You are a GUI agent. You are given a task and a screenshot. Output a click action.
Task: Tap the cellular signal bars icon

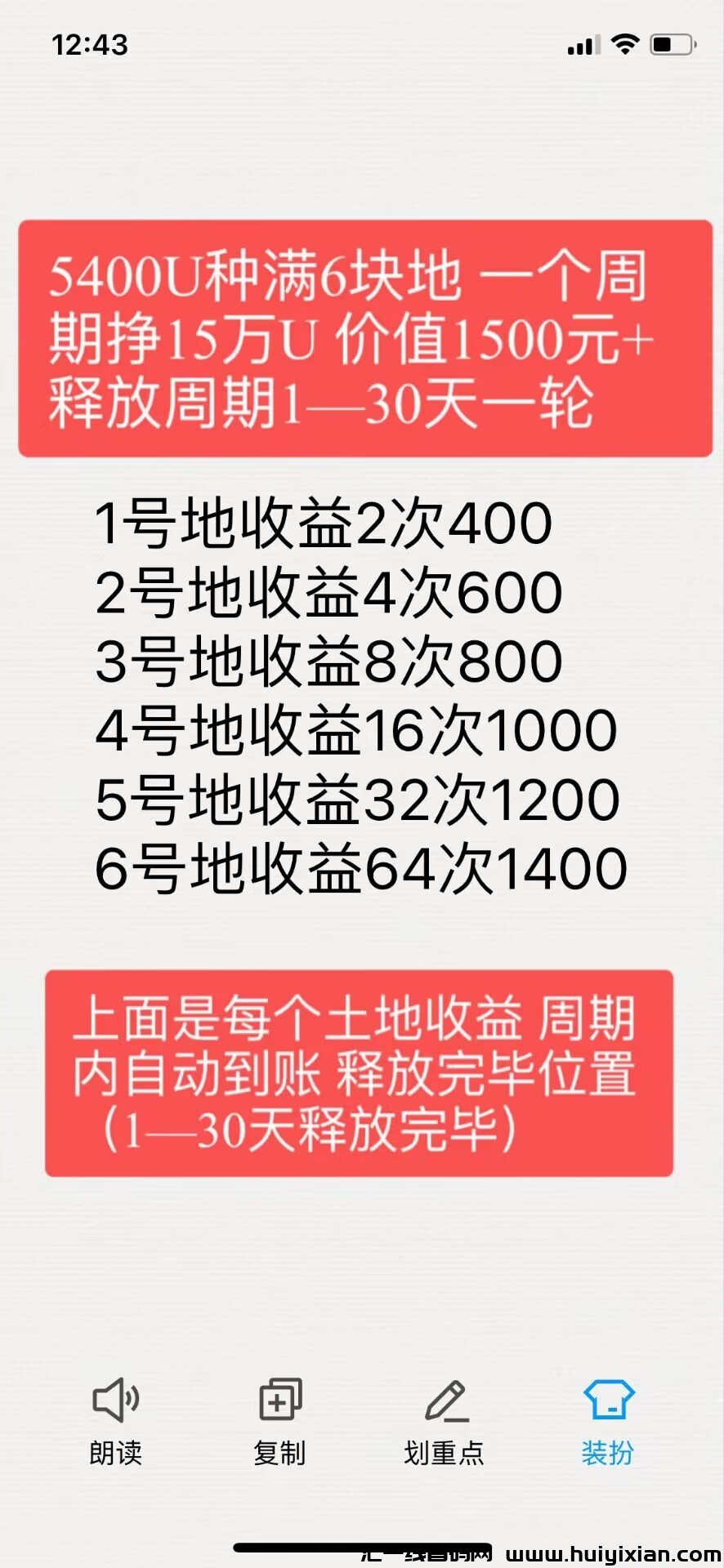pos(584,46)
